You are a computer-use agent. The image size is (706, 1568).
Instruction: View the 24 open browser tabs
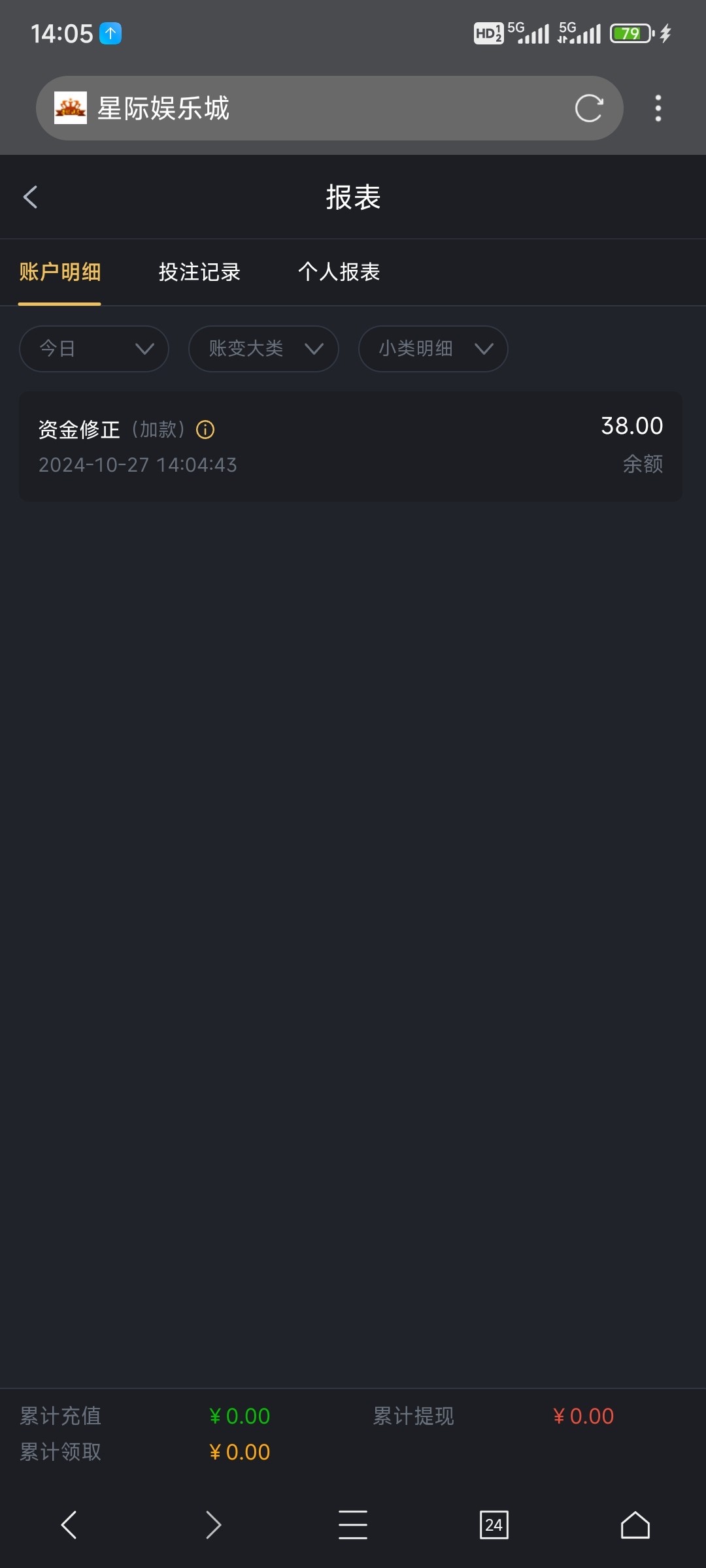tap(494, 1525)
